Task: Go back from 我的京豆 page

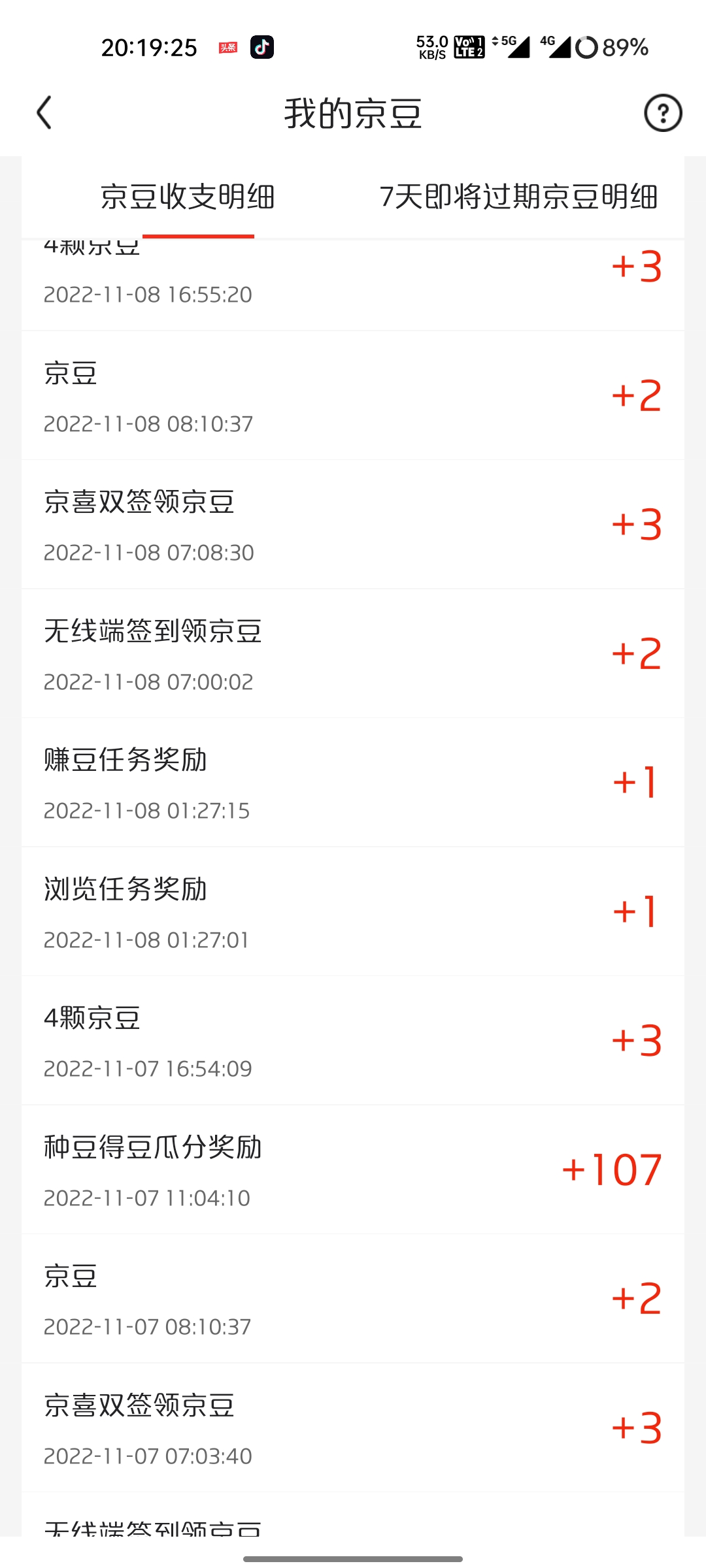Action: (x=44, y=113)
